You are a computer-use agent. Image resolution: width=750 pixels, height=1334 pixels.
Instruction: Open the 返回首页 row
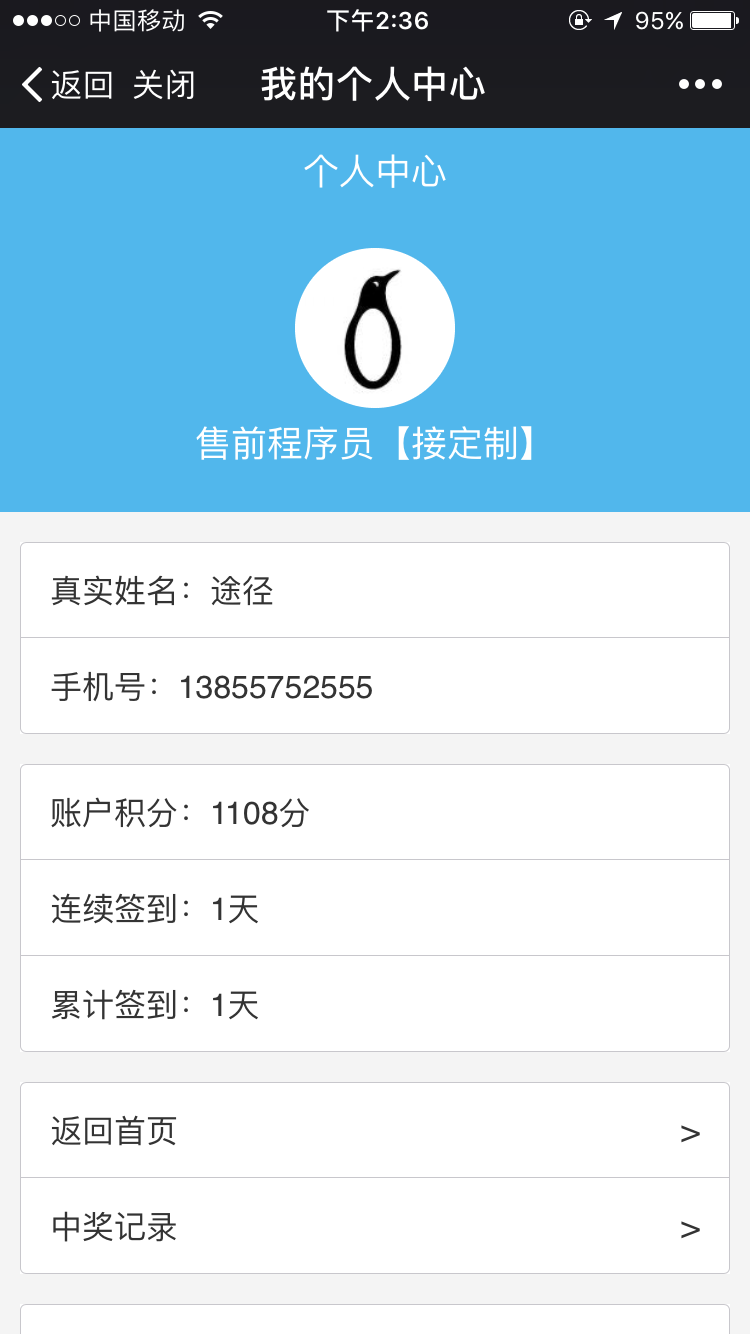point(375,1131)
